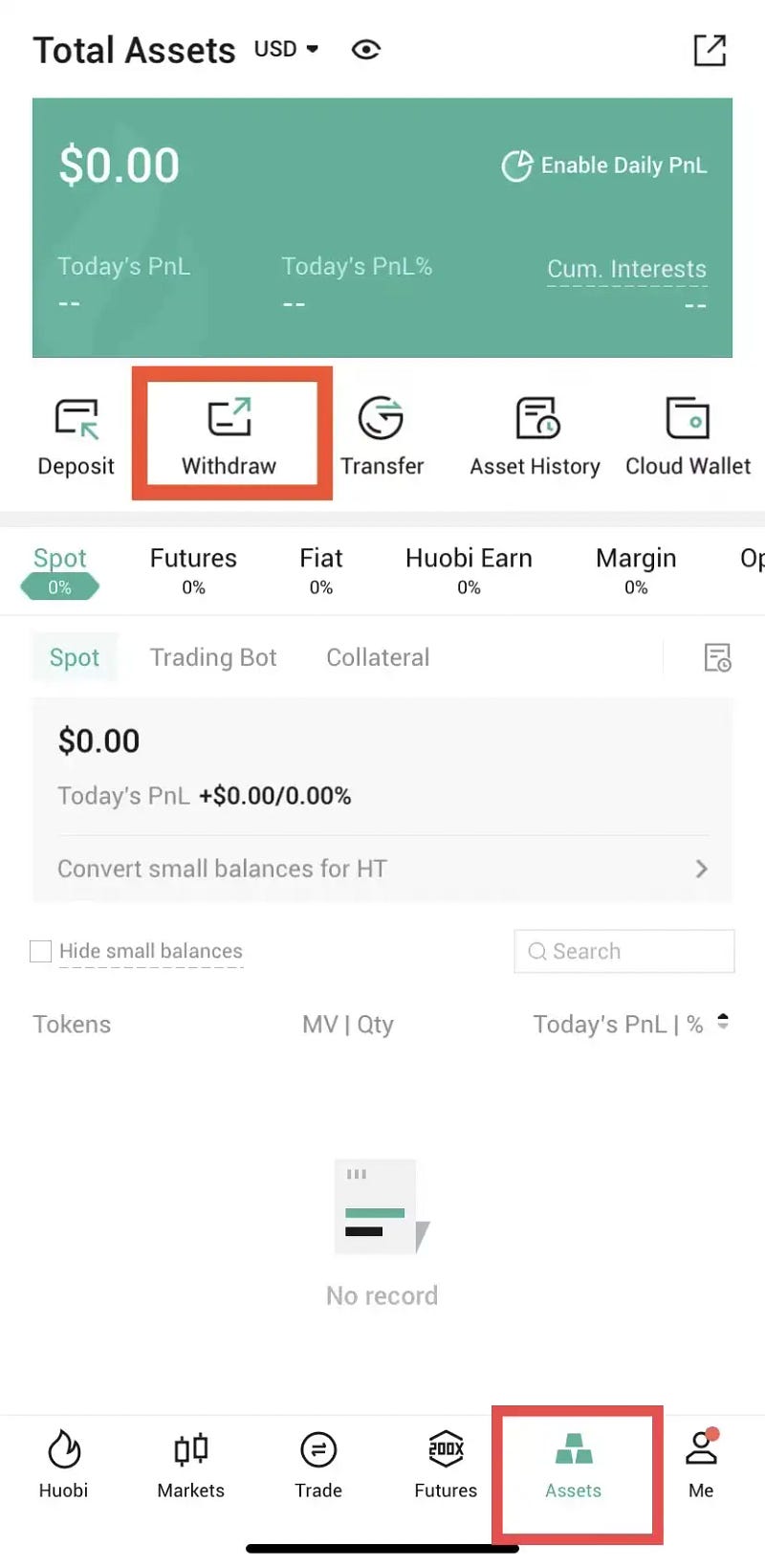The width and height of the screenshot is (765, 1568).
Task: Select the Trading Bot sub-tab
Action: point(213,657)
